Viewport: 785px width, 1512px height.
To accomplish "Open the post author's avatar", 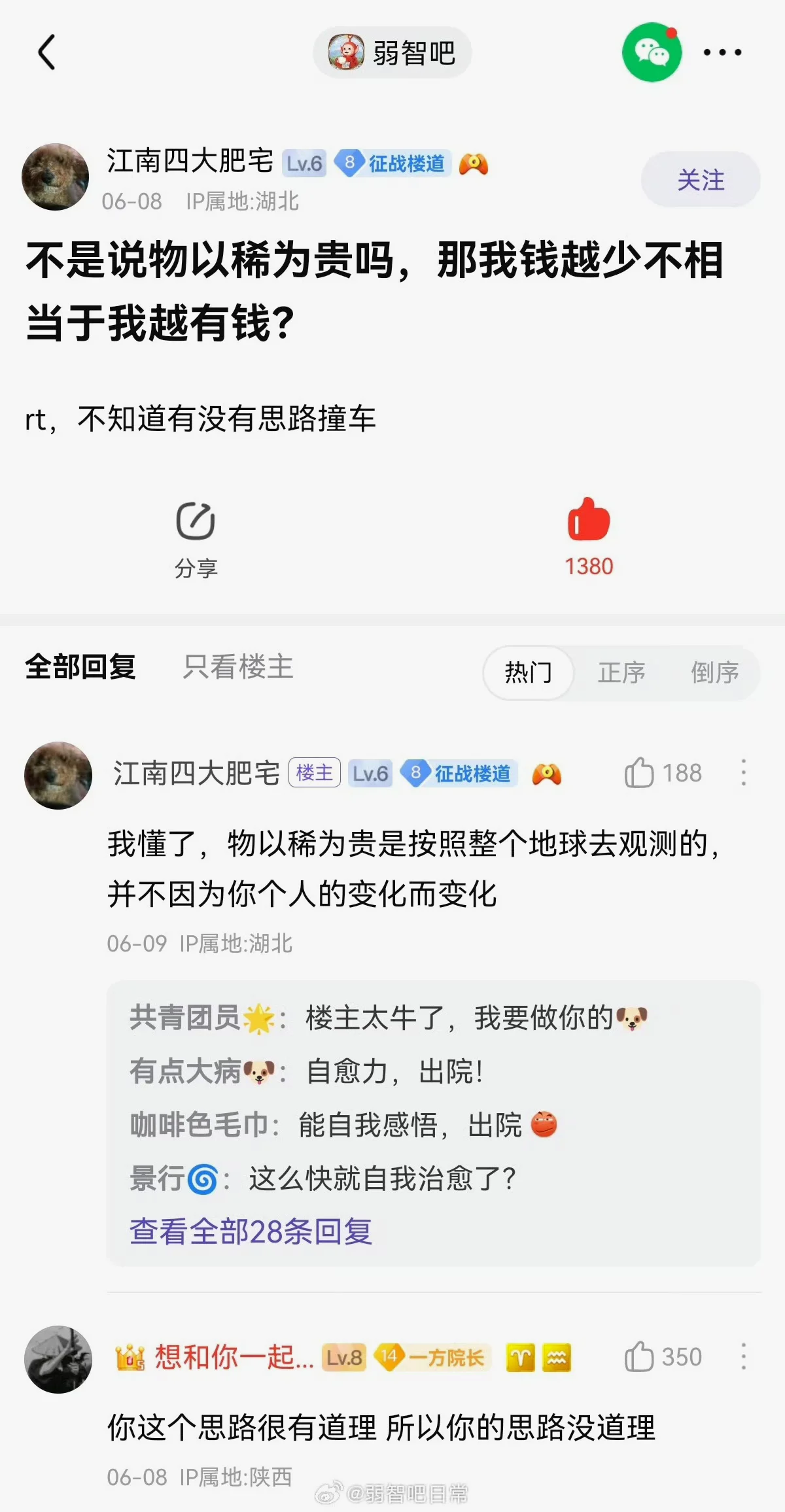I will tap(56, 177).
